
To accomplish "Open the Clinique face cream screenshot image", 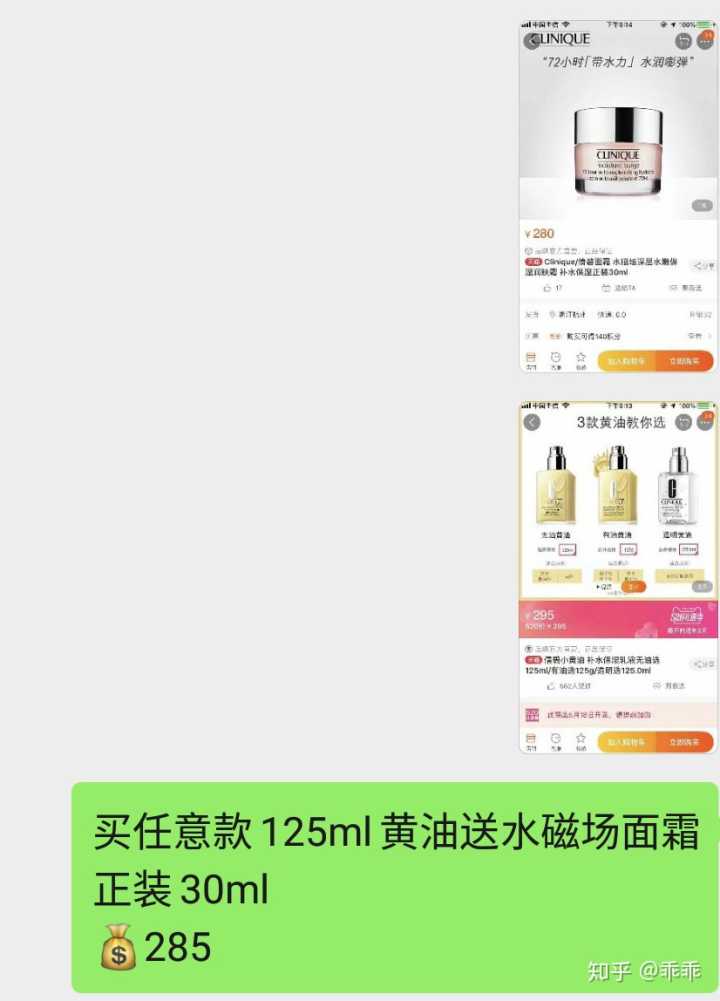I will (x=617, y=197).
